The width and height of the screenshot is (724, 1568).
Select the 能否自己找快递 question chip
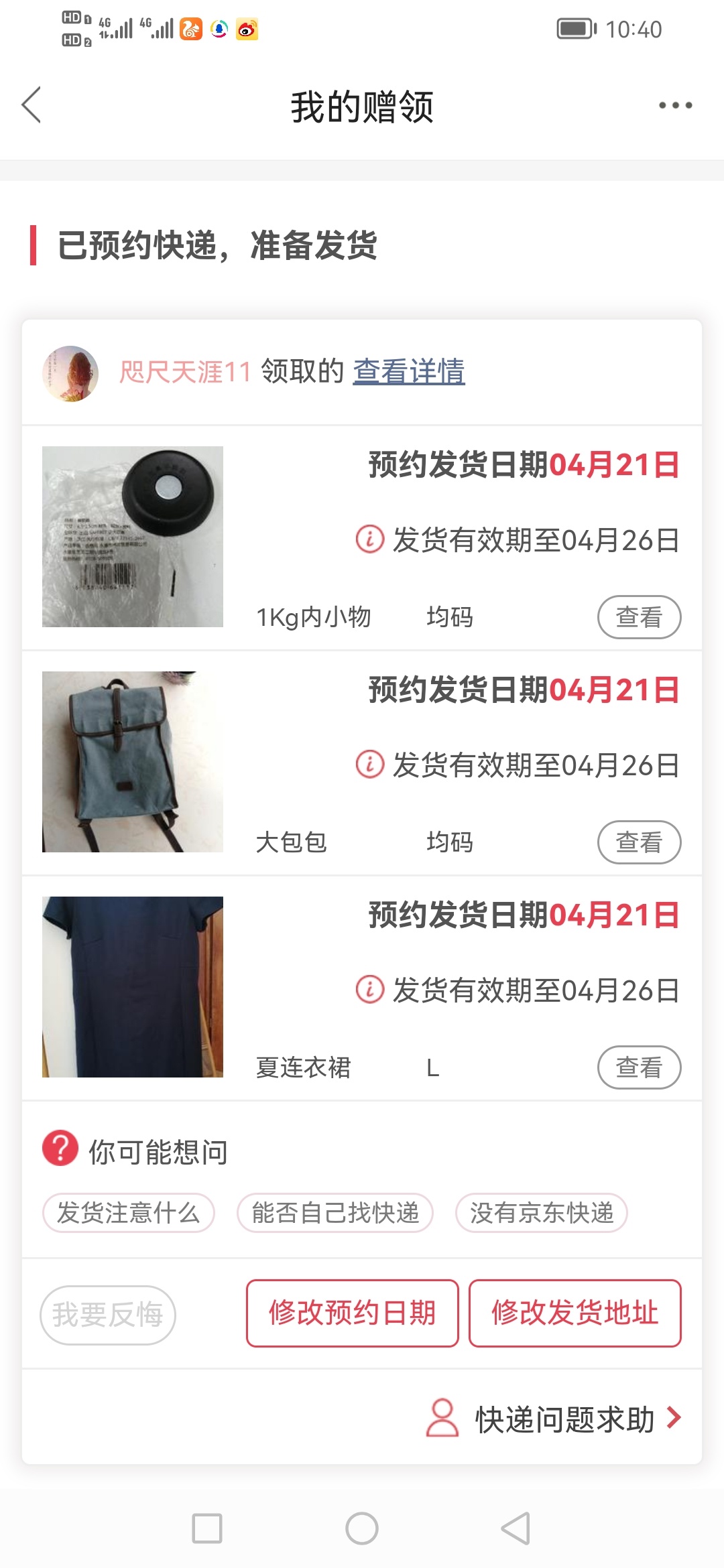335,1213
